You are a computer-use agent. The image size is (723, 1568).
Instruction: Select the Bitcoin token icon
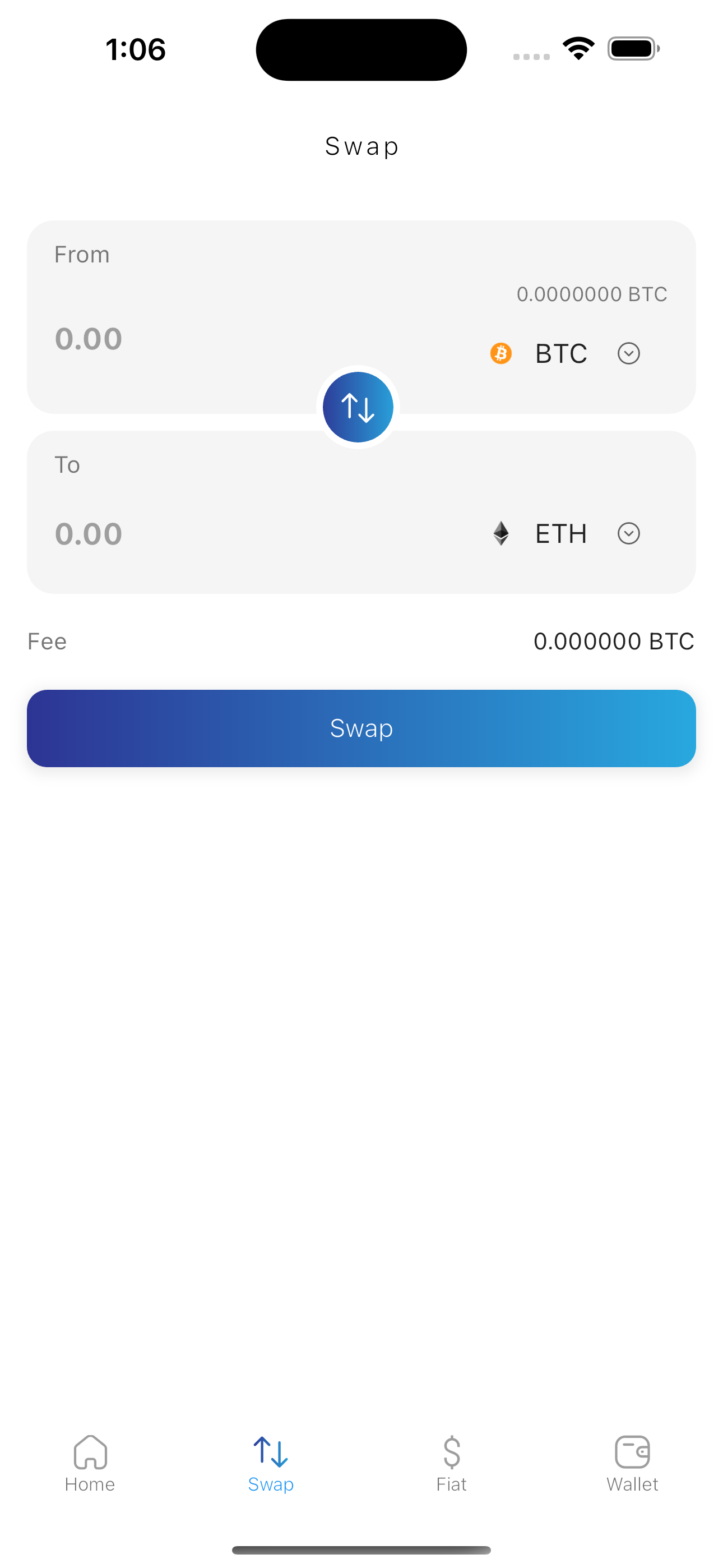(x=501, y=353)
